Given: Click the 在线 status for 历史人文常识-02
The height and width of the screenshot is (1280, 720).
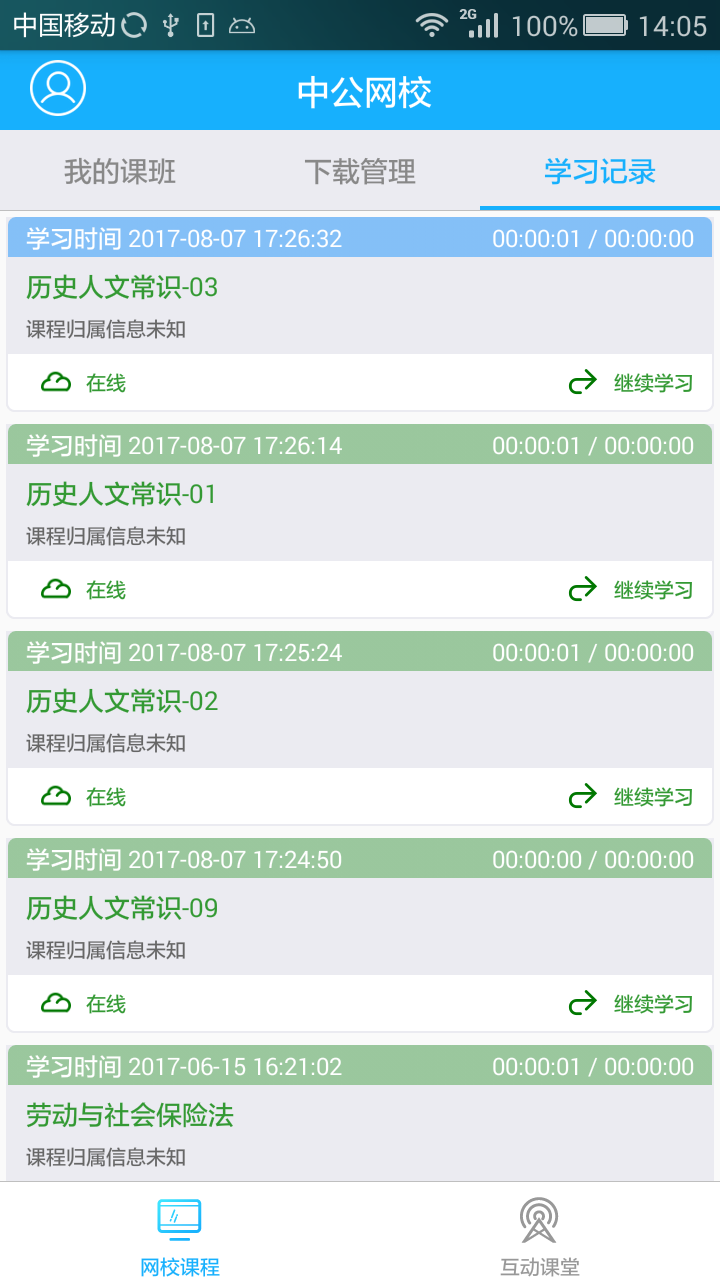Looking at the screenshot, I should click(x=104, y=796).
